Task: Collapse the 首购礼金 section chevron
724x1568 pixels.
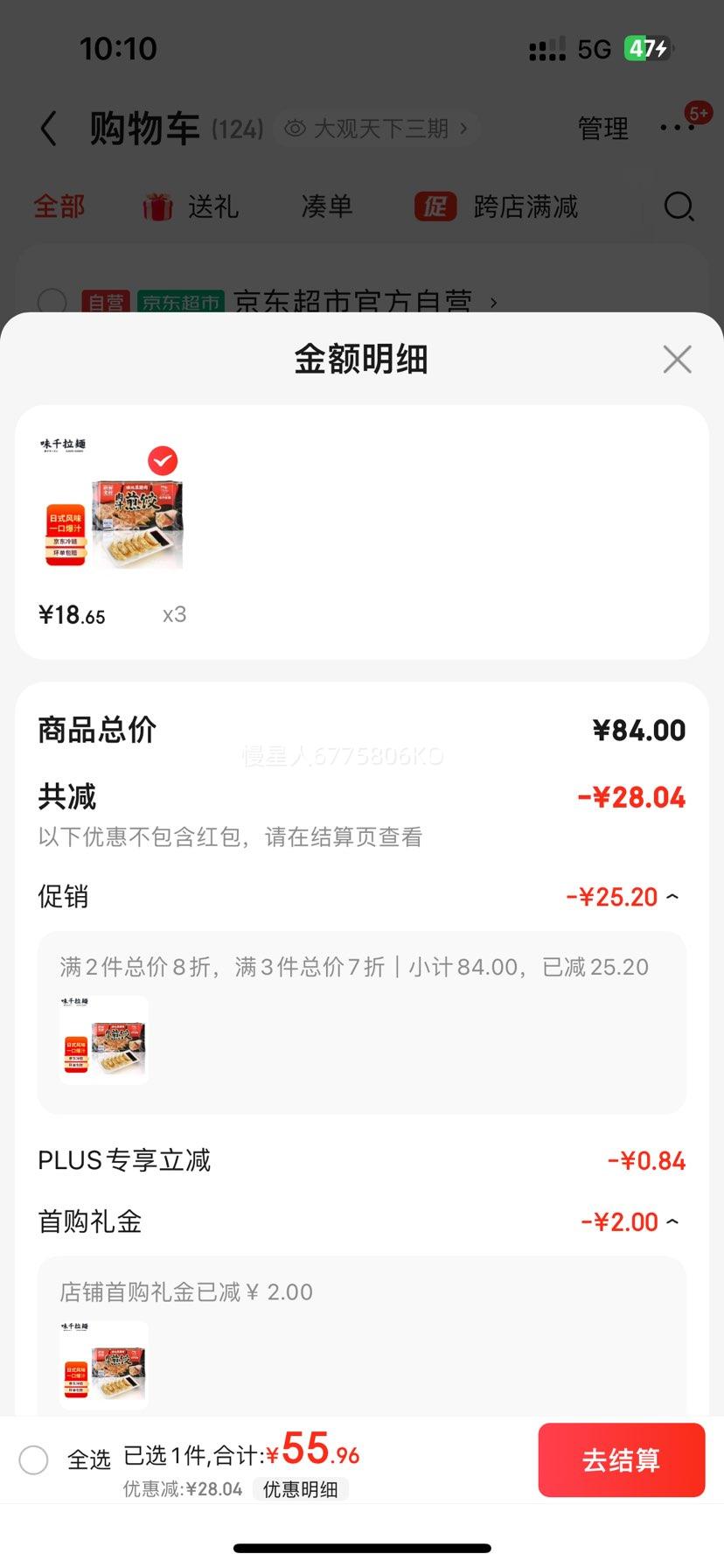Action: (x=672, y=1221)
